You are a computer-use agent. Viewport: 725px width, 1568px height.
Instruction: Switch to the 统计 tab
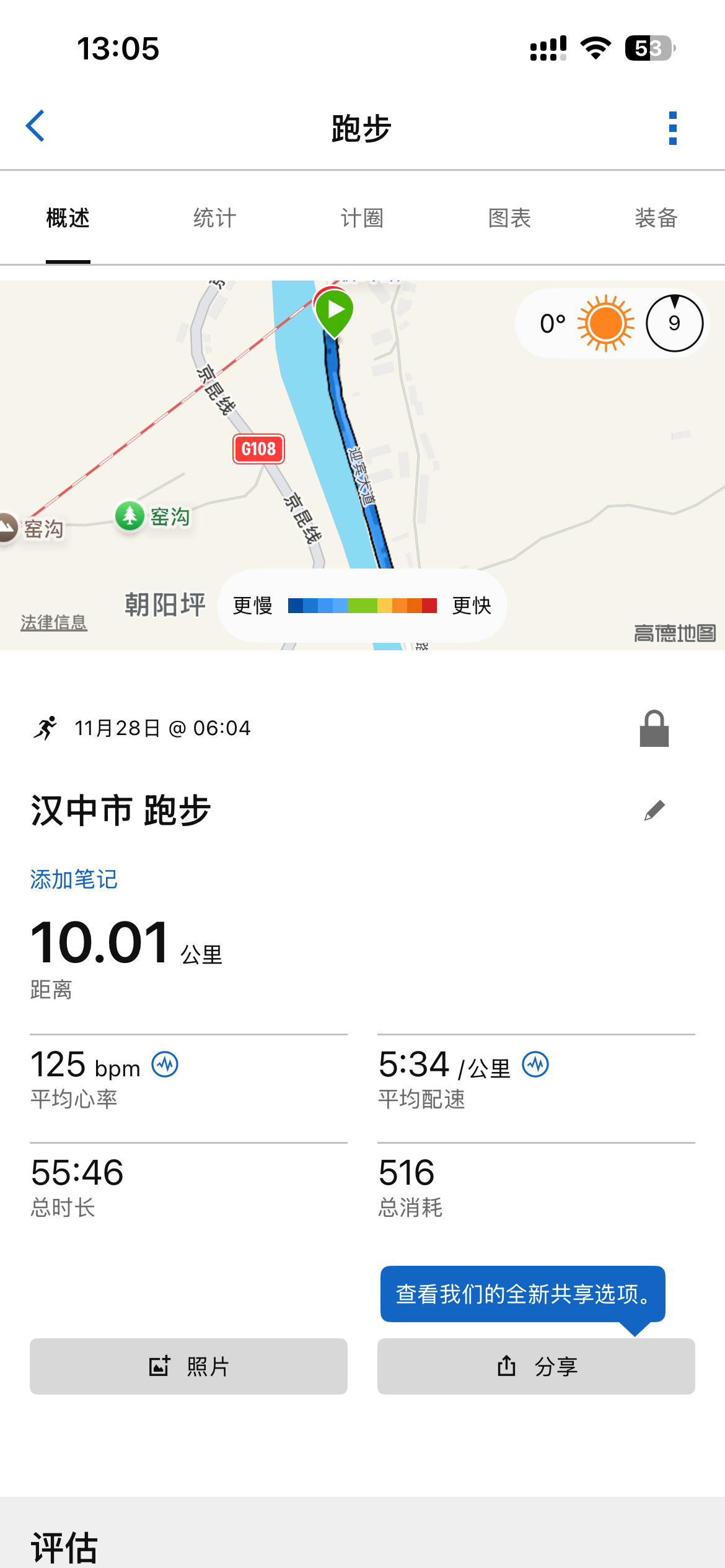[x=214, y=218]
